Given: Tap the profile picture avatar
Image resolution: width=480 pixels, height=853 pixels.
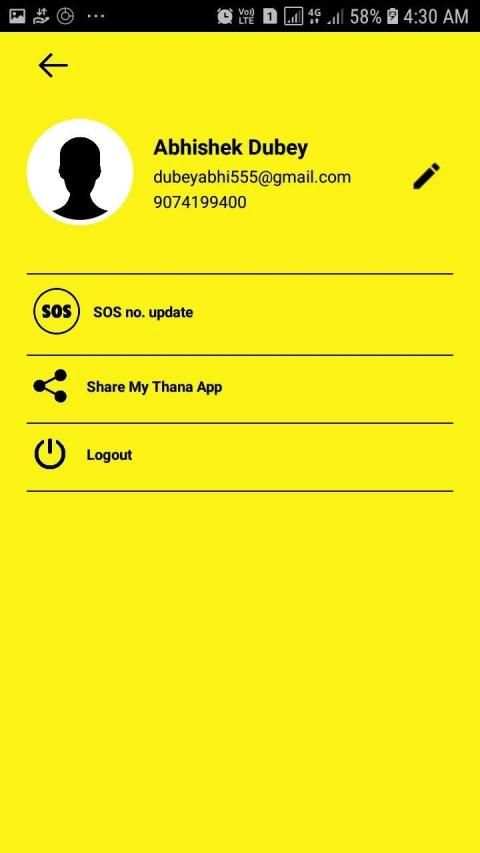Looking at the screenshot, I should coord(80,171).
